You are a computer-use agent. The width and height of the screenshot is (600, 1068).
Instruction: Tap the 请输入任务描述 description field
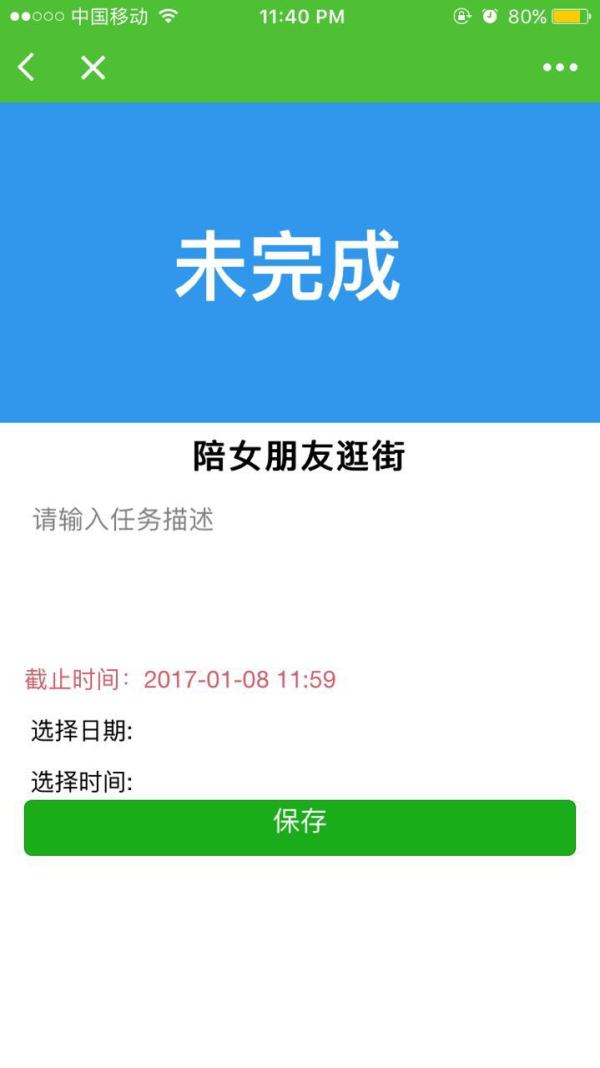click(300, 560)
